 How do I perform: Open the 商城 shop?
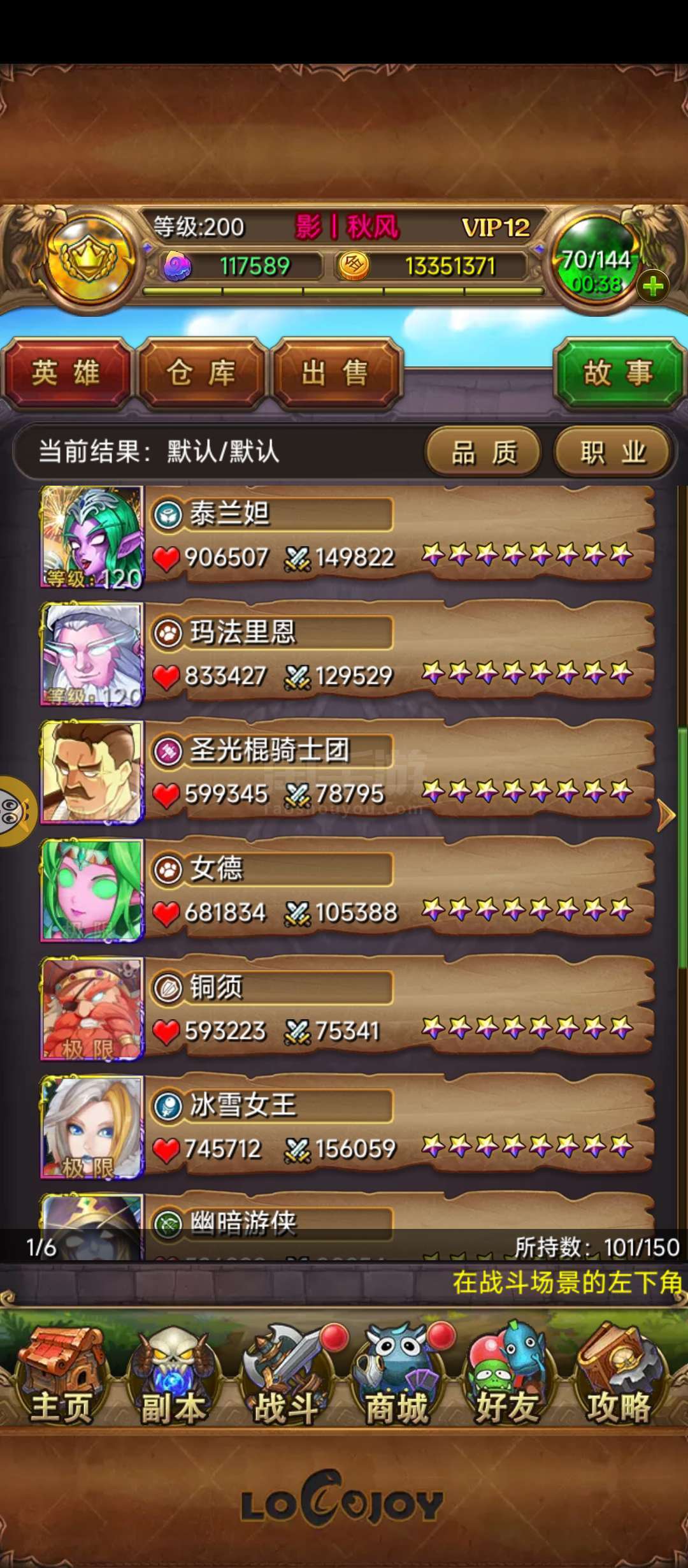click(397, 1379)
